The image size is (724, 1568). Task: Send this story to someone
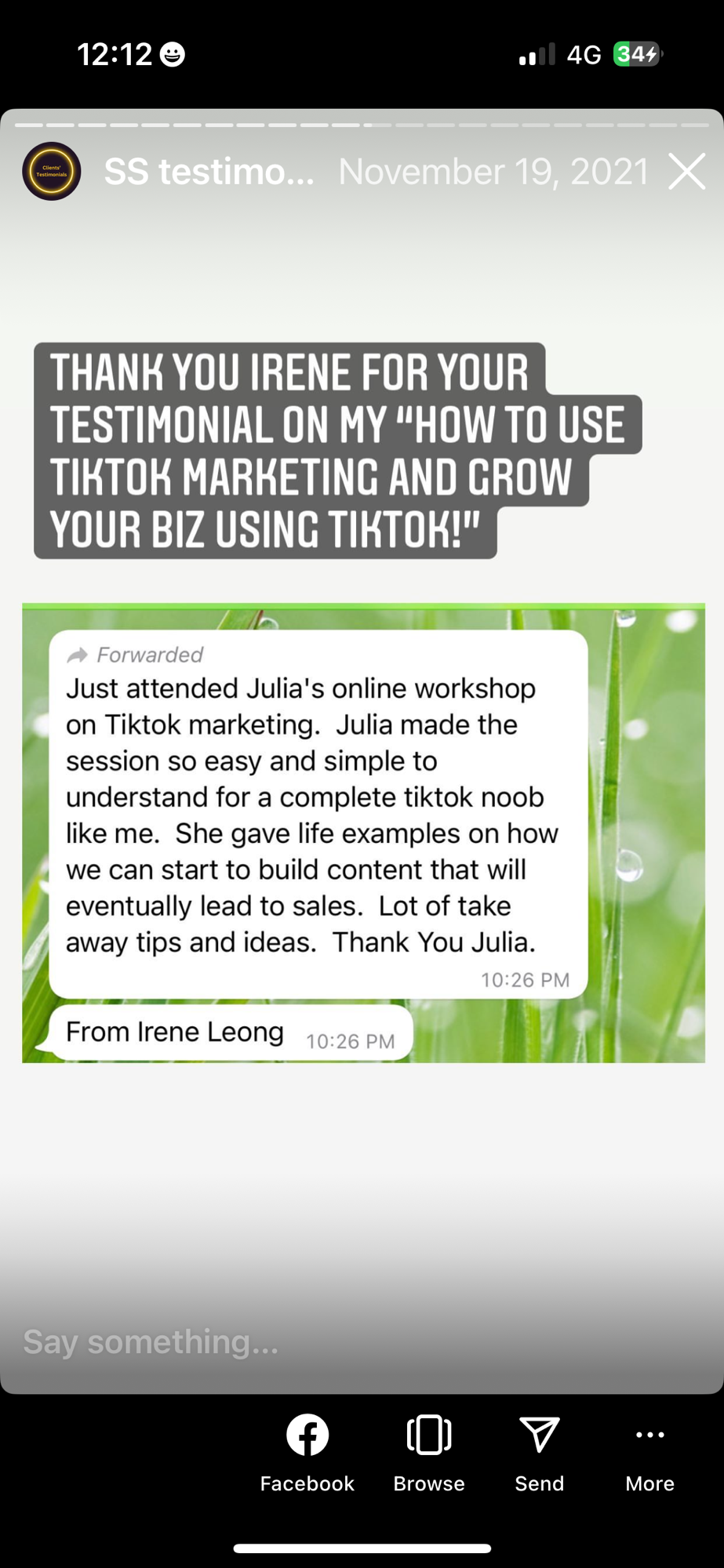tap(540, 1452)
